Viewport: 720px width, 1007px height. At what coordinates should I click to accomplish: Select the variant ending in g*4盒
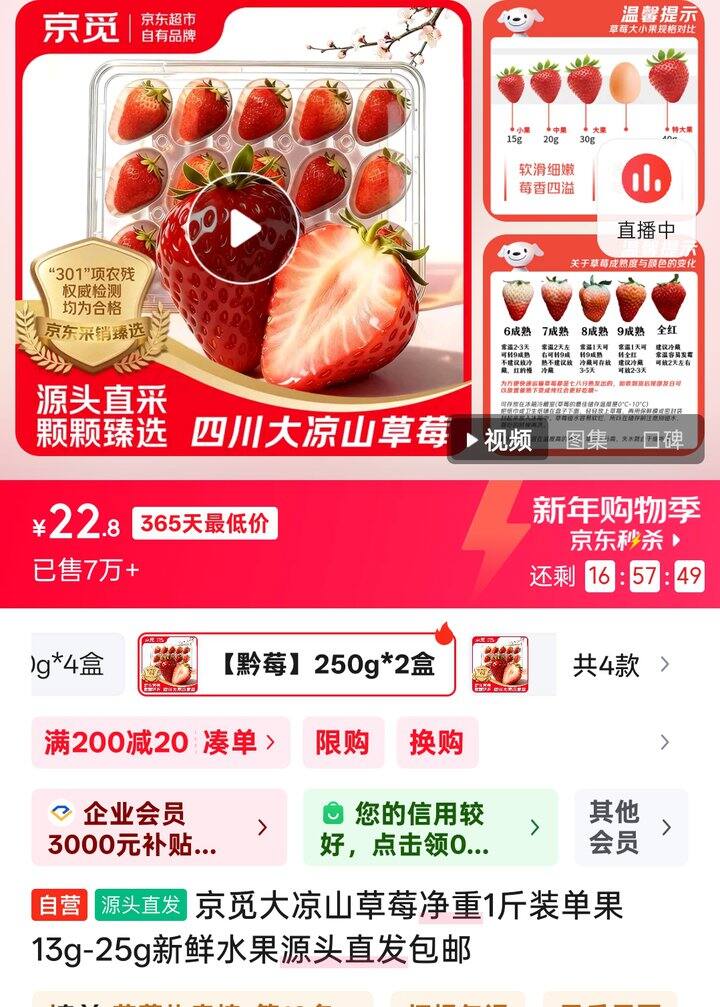tap(76, 665)
